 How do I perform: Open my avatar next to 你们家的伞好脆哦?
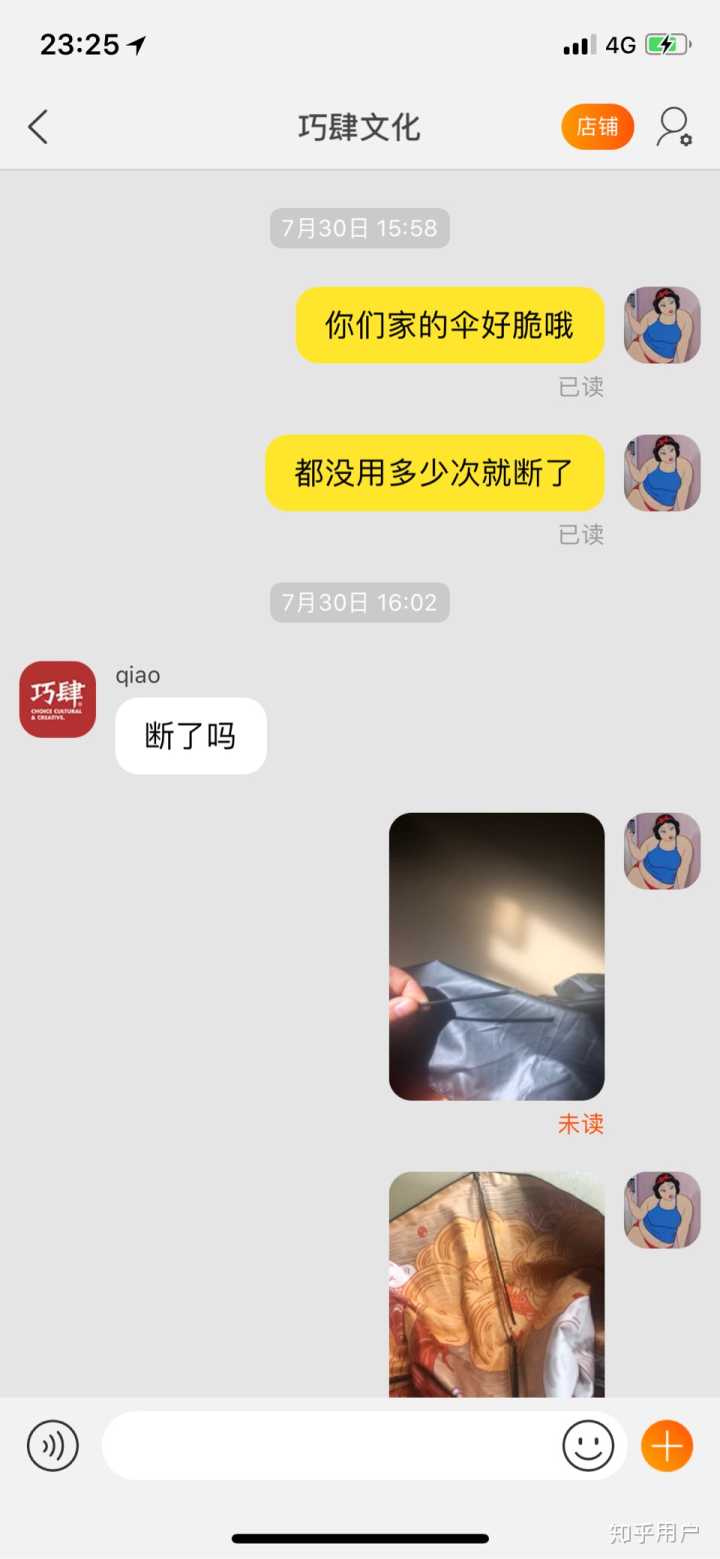point(662,325)
